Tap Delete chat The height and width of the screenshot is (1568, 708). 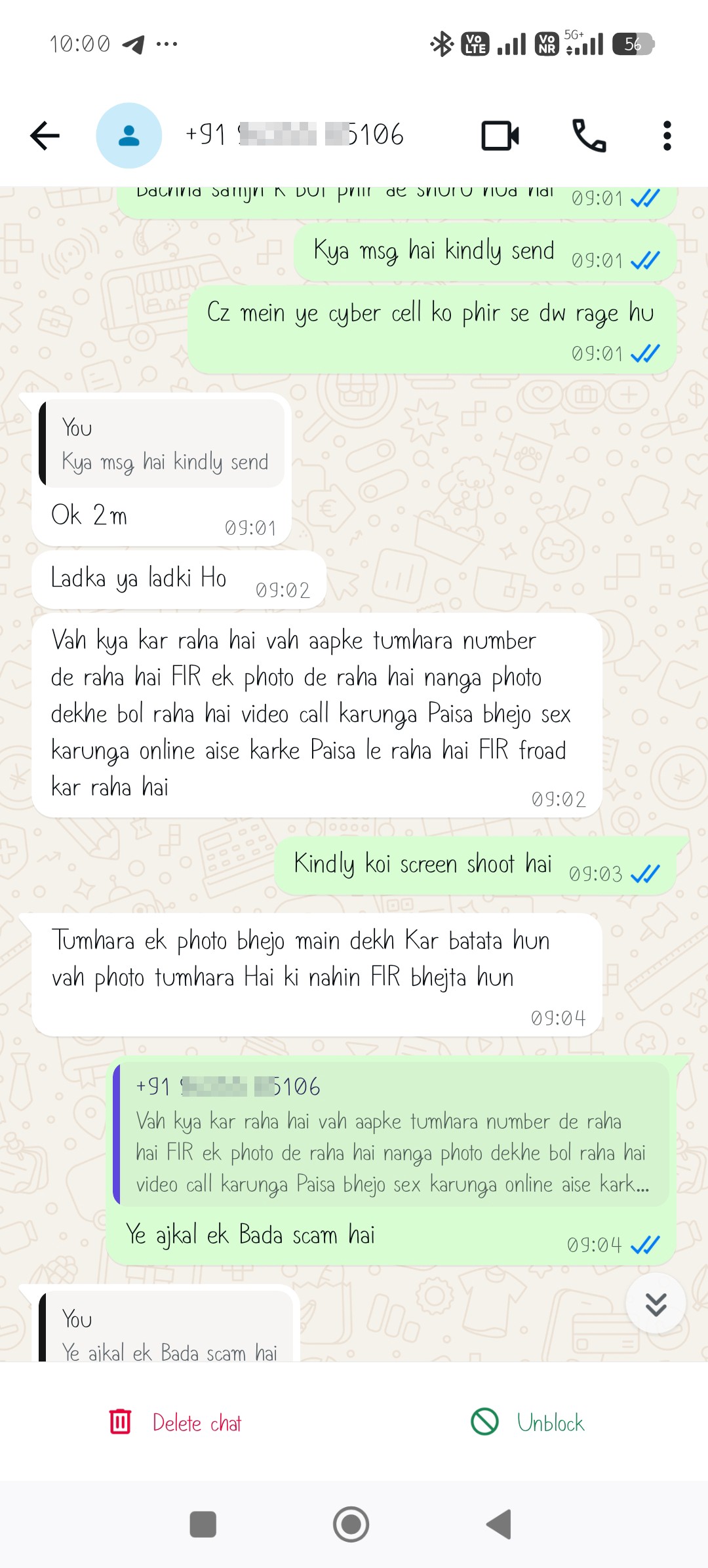coord(176,1422)
